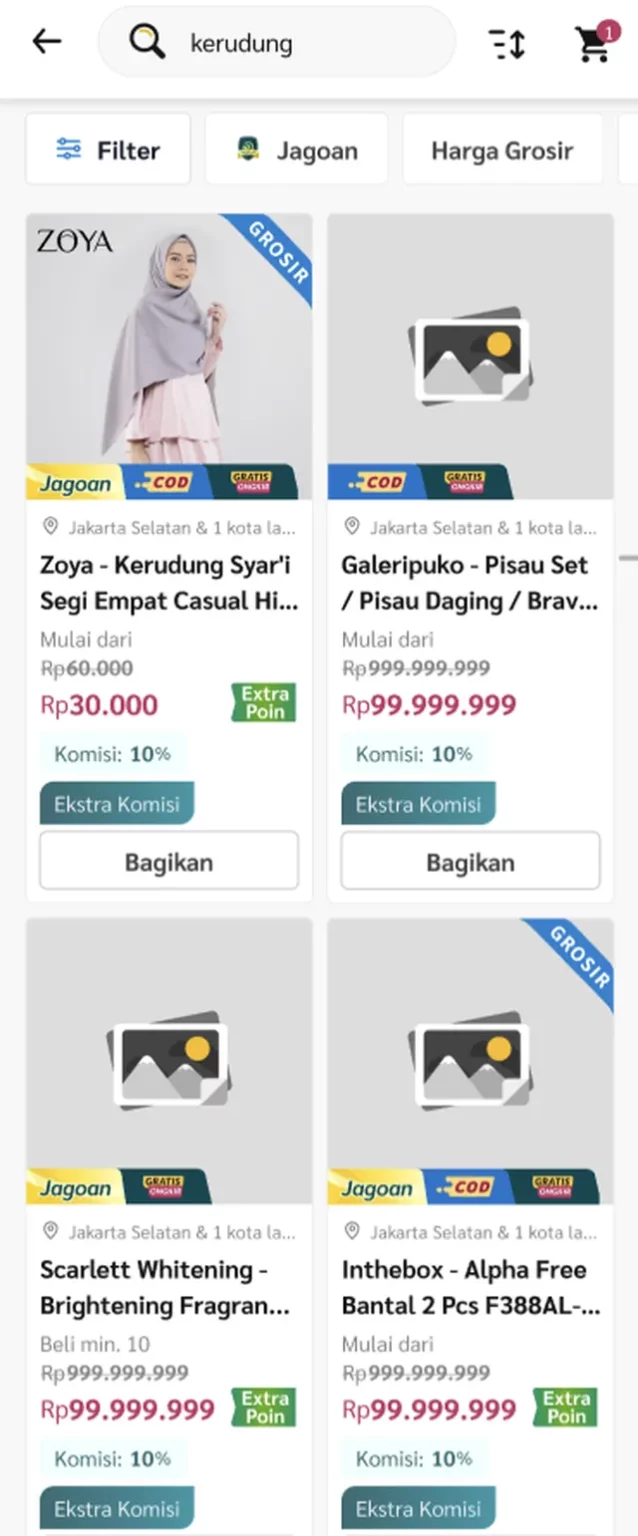Apply the Harga Grosir chip
Screen dimensions: 638x1536
pos(502,150)
